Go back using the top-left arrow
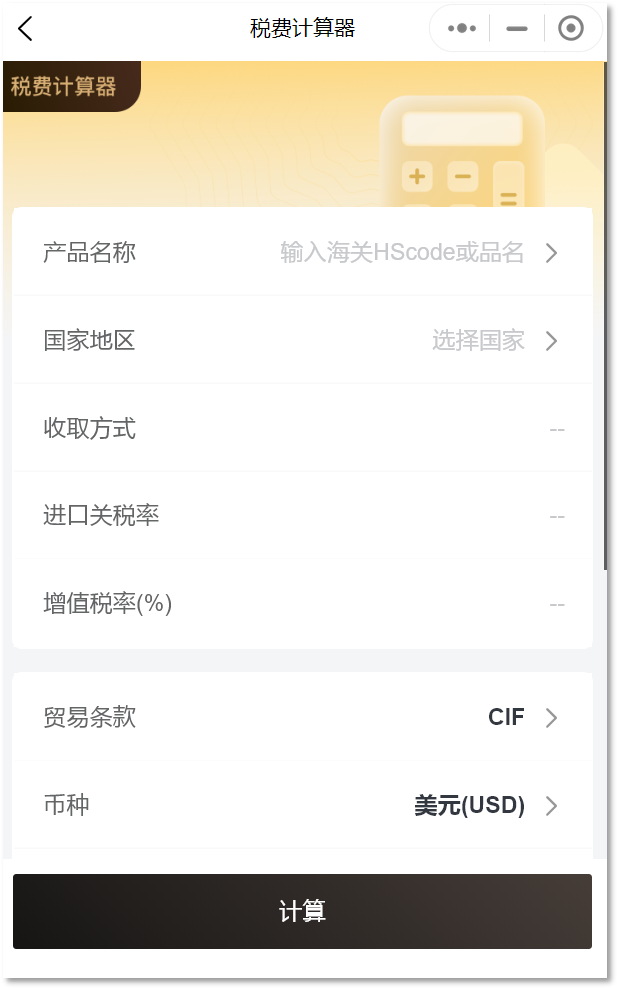The height and width of the screenshot is (989, 618). click(x=25, y=28)
